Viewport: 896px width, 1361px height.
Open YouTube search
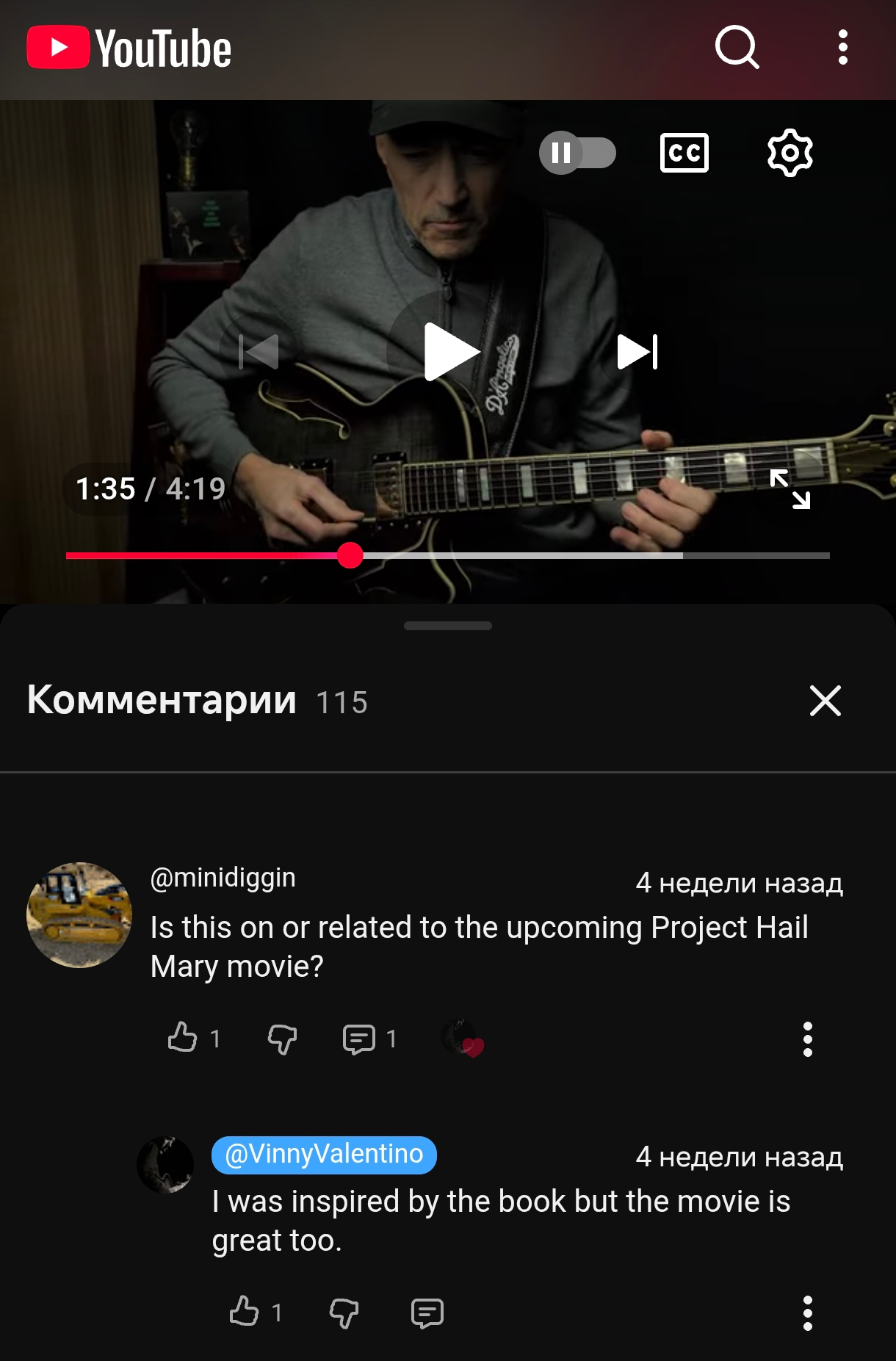coord(737,48)
